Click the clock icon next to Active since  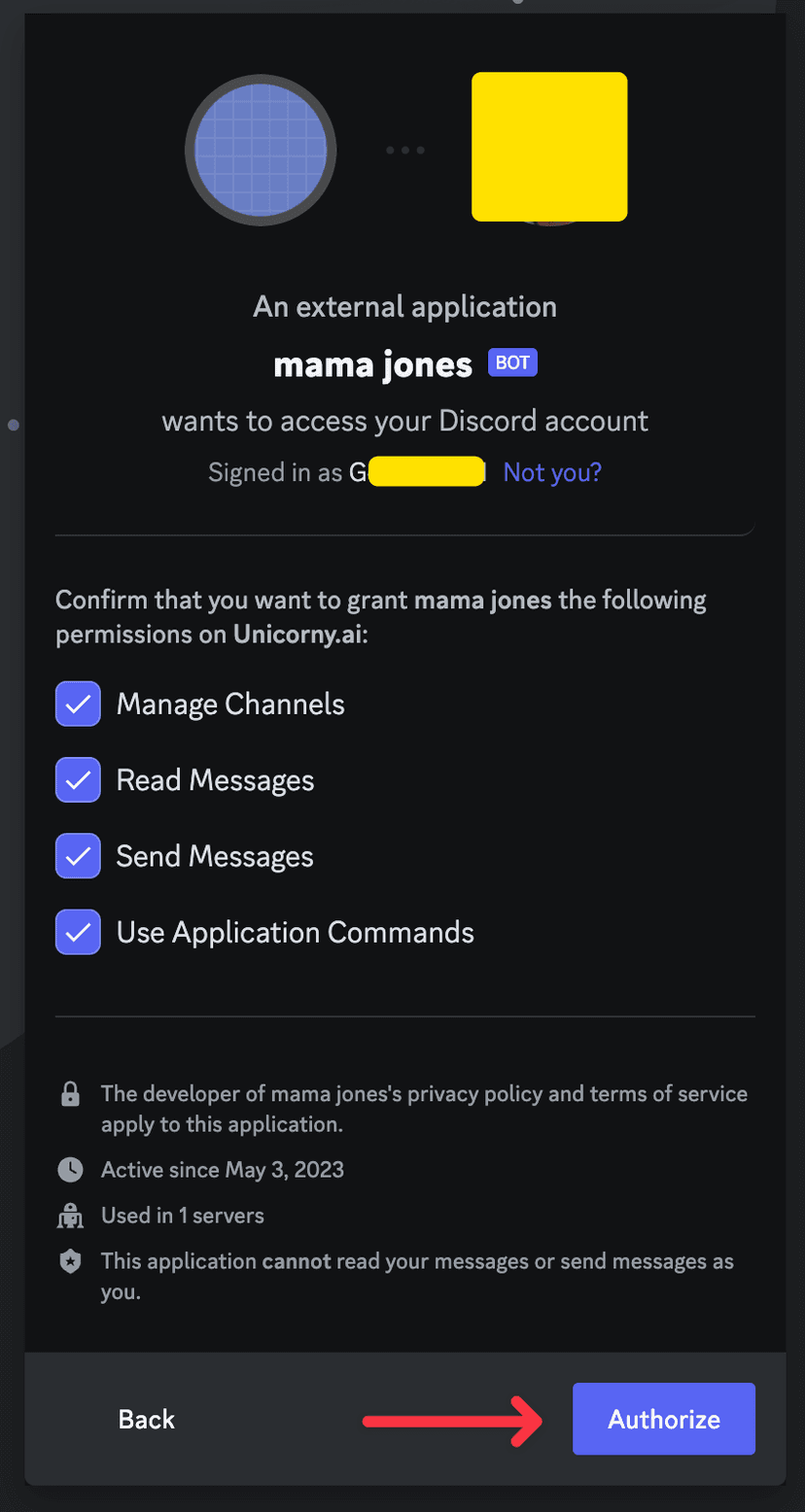[69, 1169]
